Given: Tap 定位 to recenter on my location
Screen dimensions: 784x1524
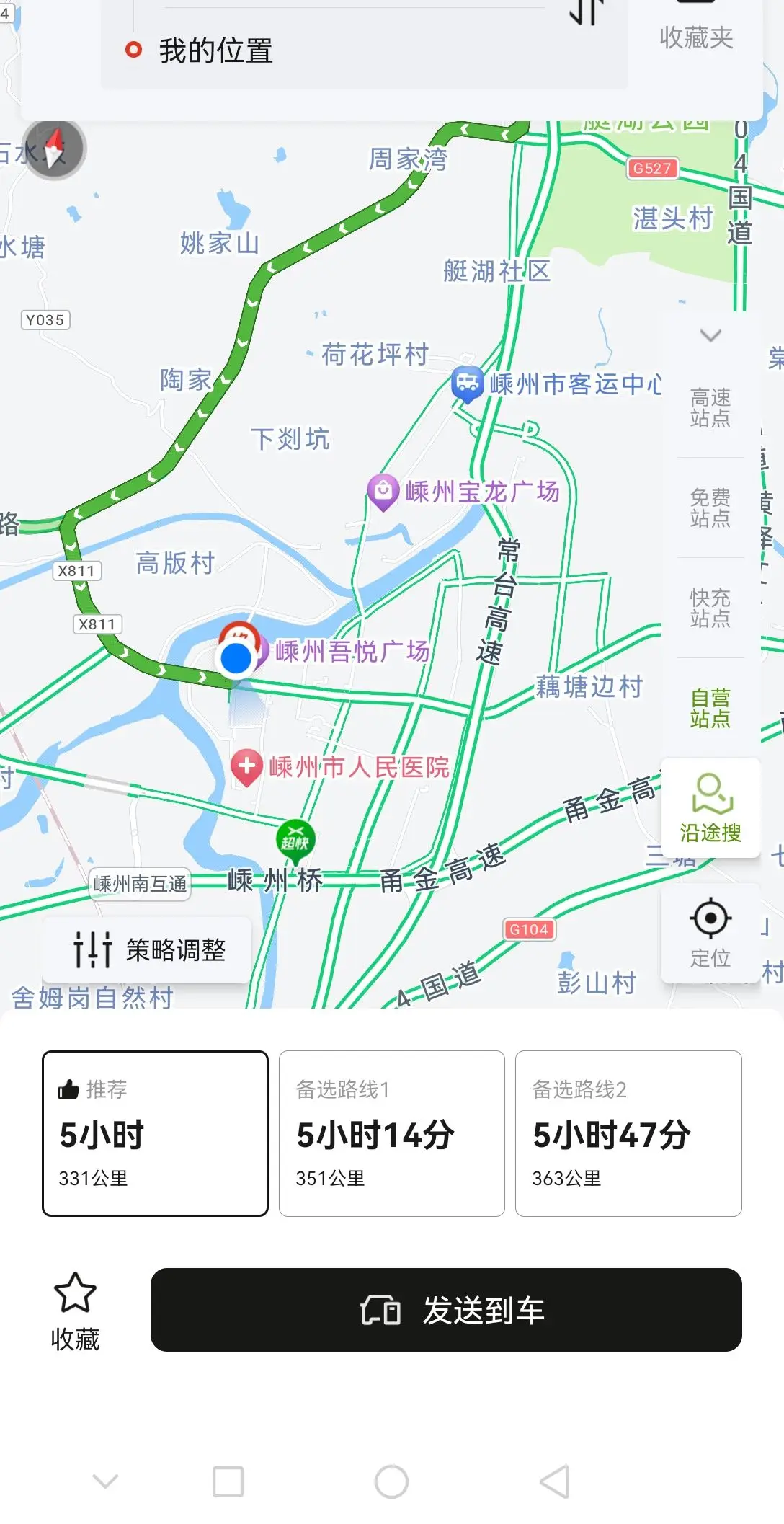Looking at the screenshot, I should [x=710, y=933].
